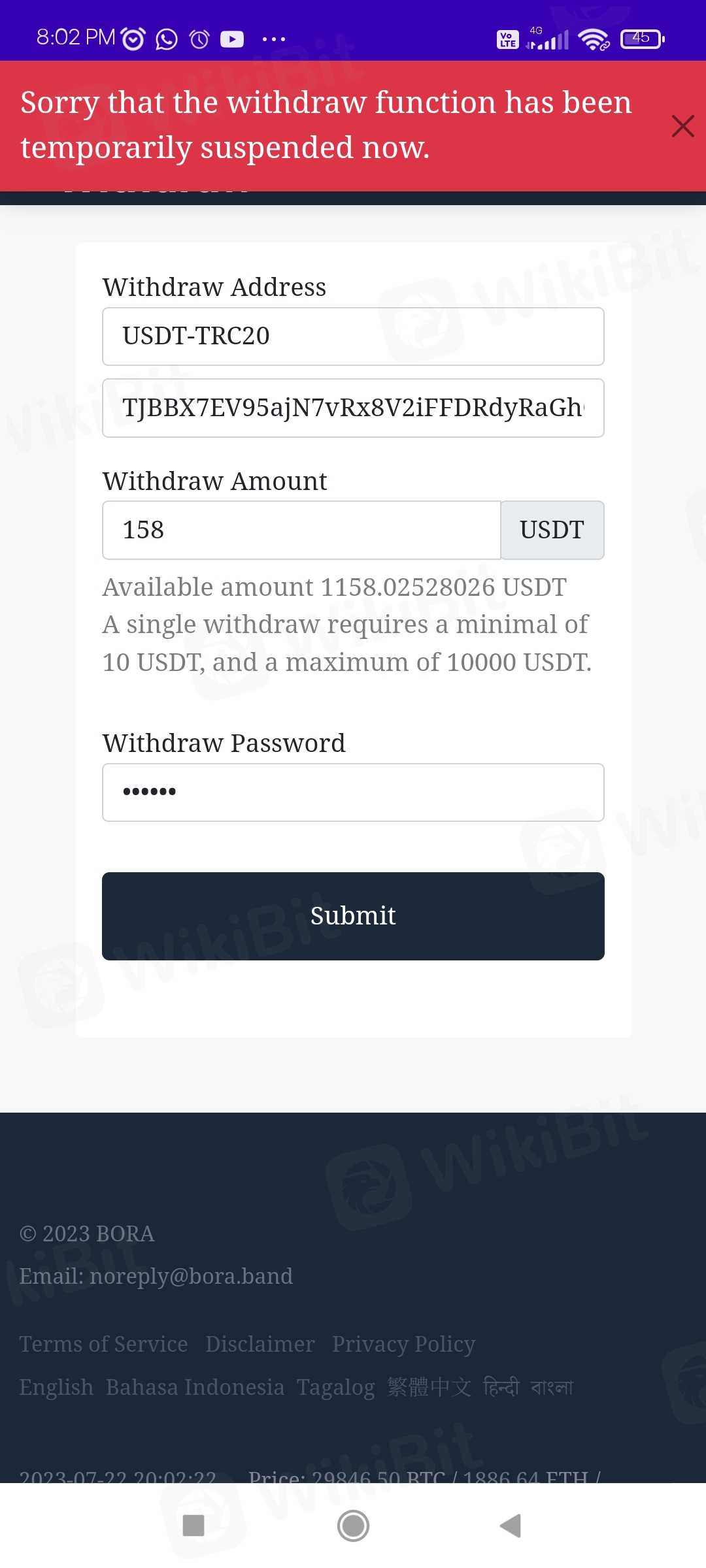Edit the withdraw amount field

point(301,531)
